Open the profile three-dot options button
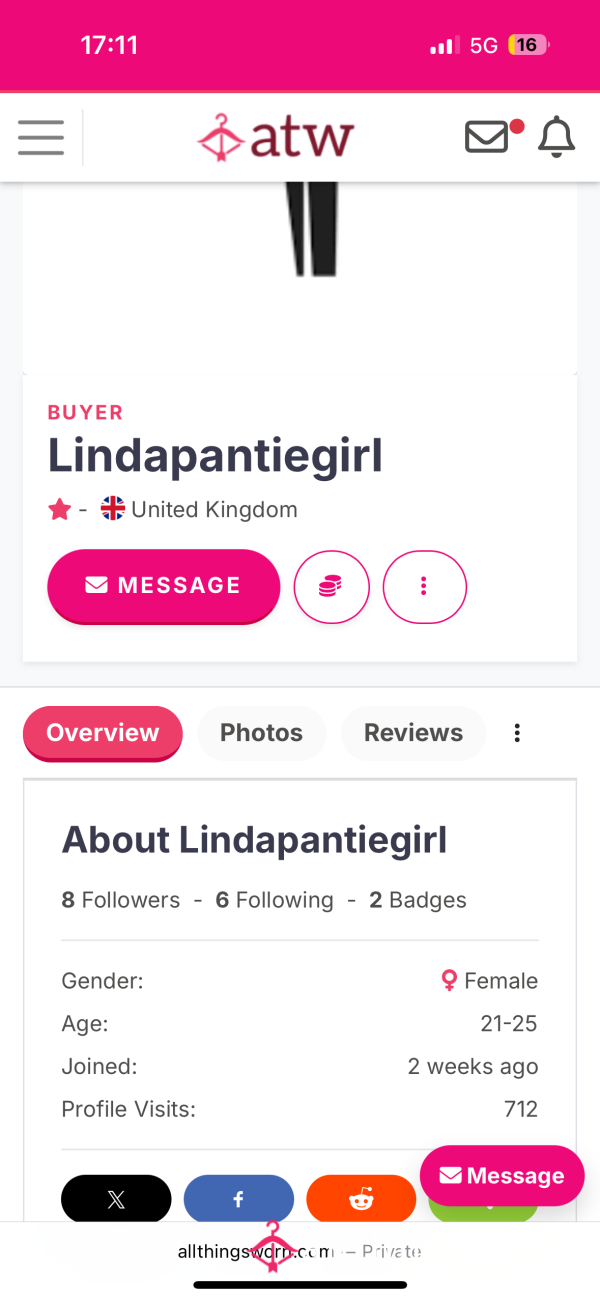The image size is (600, 1301). point(424,587)
